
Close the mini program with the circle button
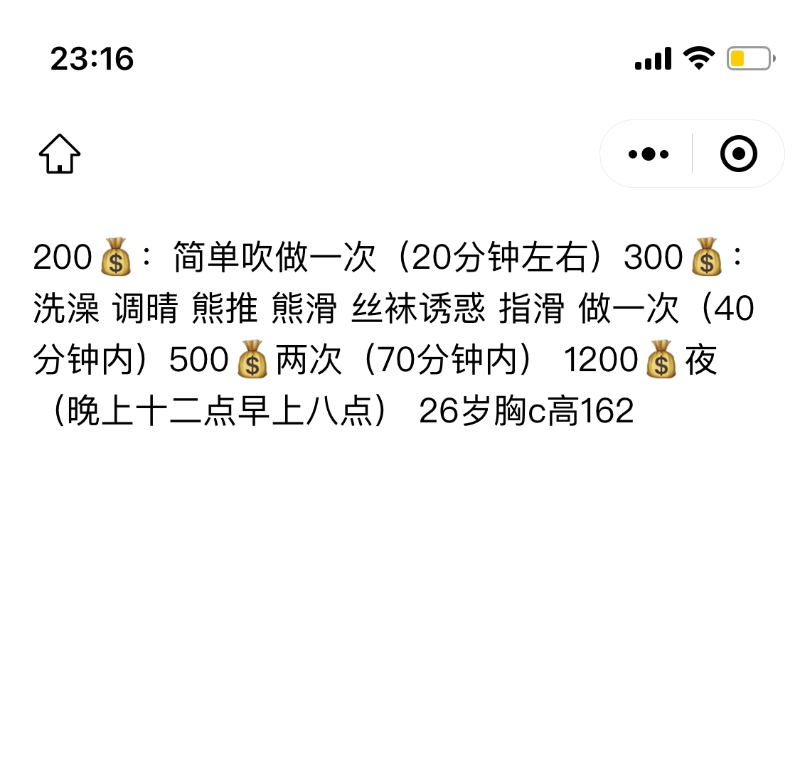(738, 154)
